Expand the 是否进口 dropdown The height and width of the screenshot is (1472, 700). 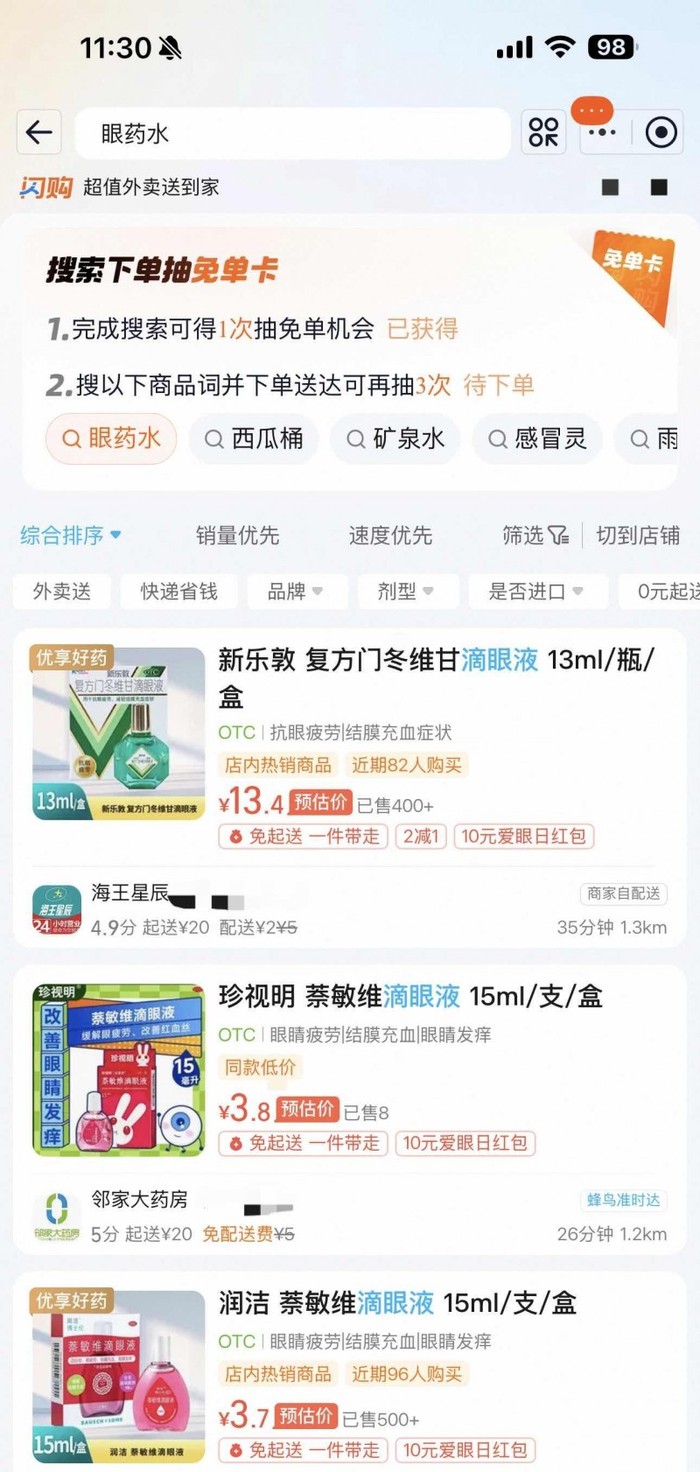[536, 591]
